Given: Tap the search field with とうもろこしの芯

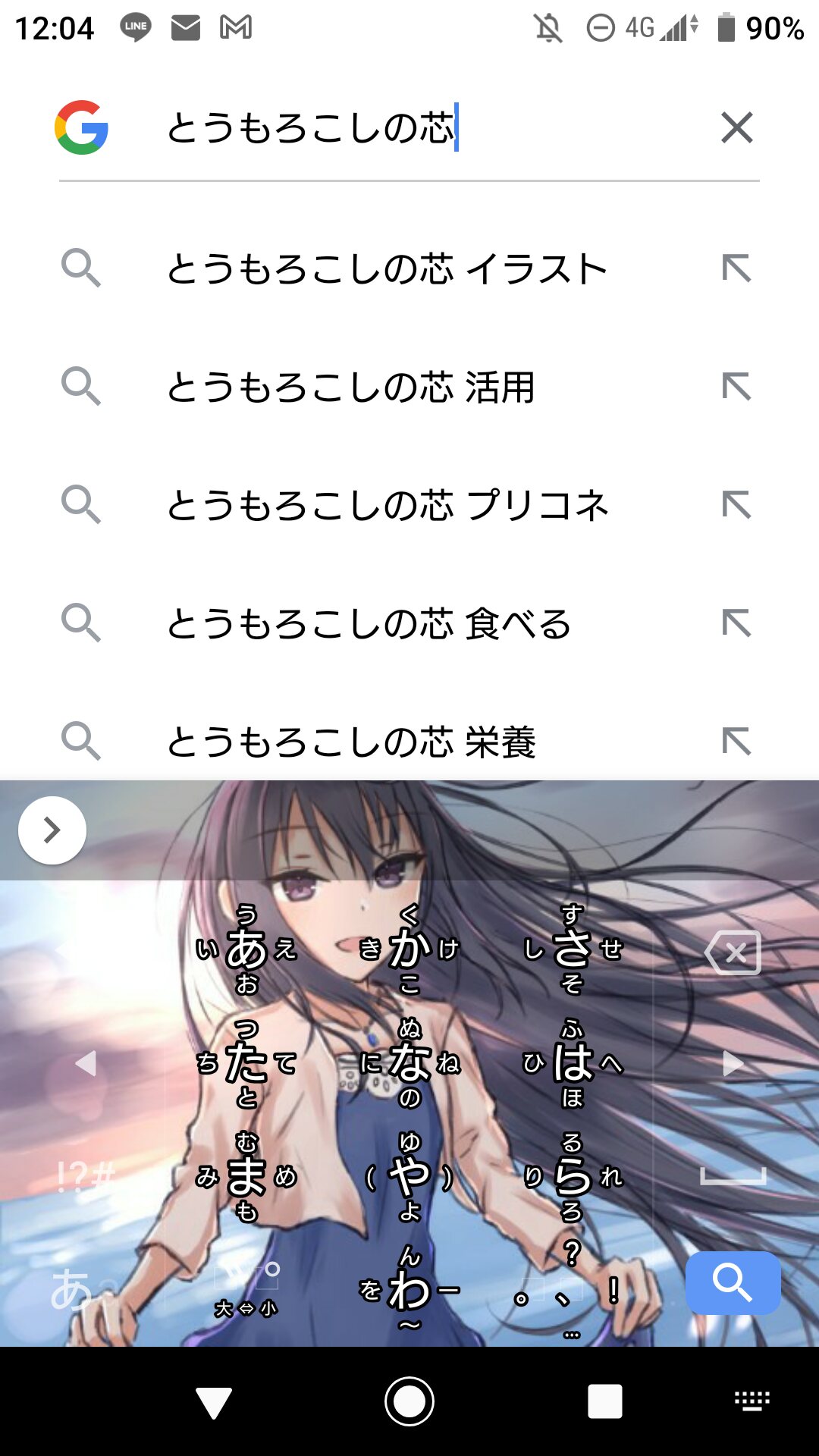Looking at the screenshot, I should tap(425, 127).
